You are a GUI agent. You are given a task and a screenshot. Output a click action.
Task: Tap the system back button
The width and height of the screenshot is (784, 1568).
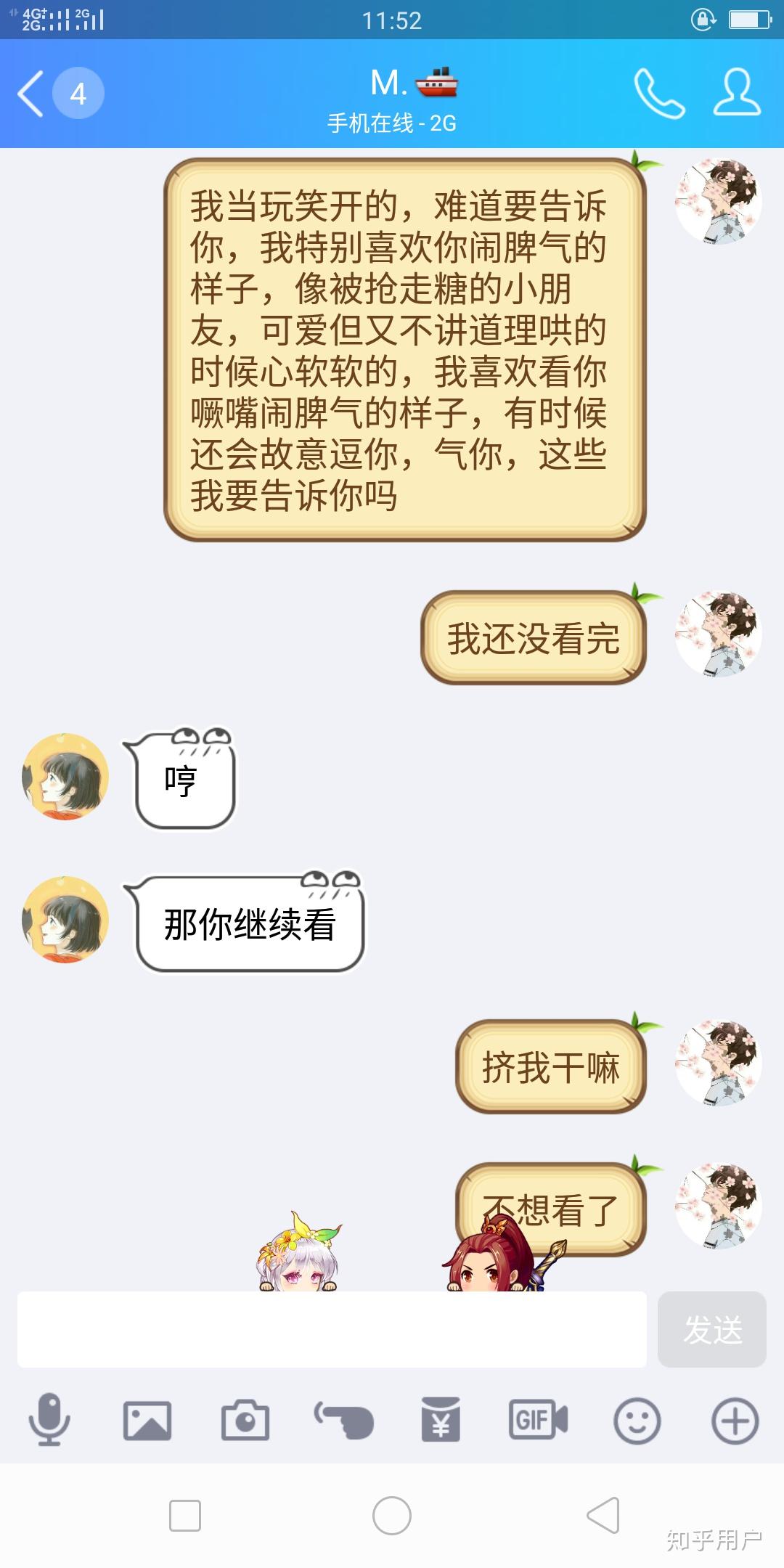tap(603, 1516)
